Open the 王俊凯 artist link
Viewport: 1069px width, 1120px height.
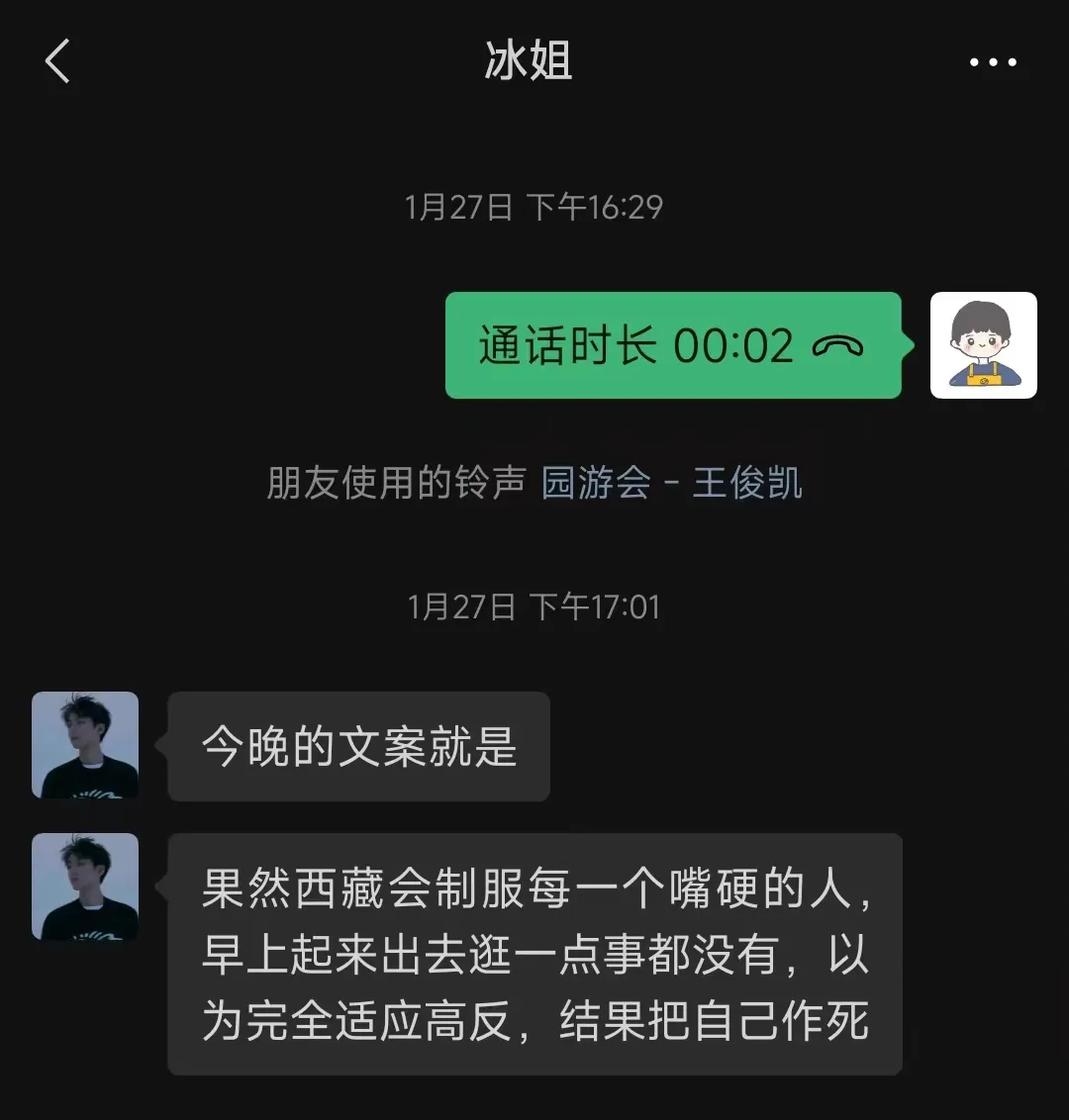(x=747, y=484)
